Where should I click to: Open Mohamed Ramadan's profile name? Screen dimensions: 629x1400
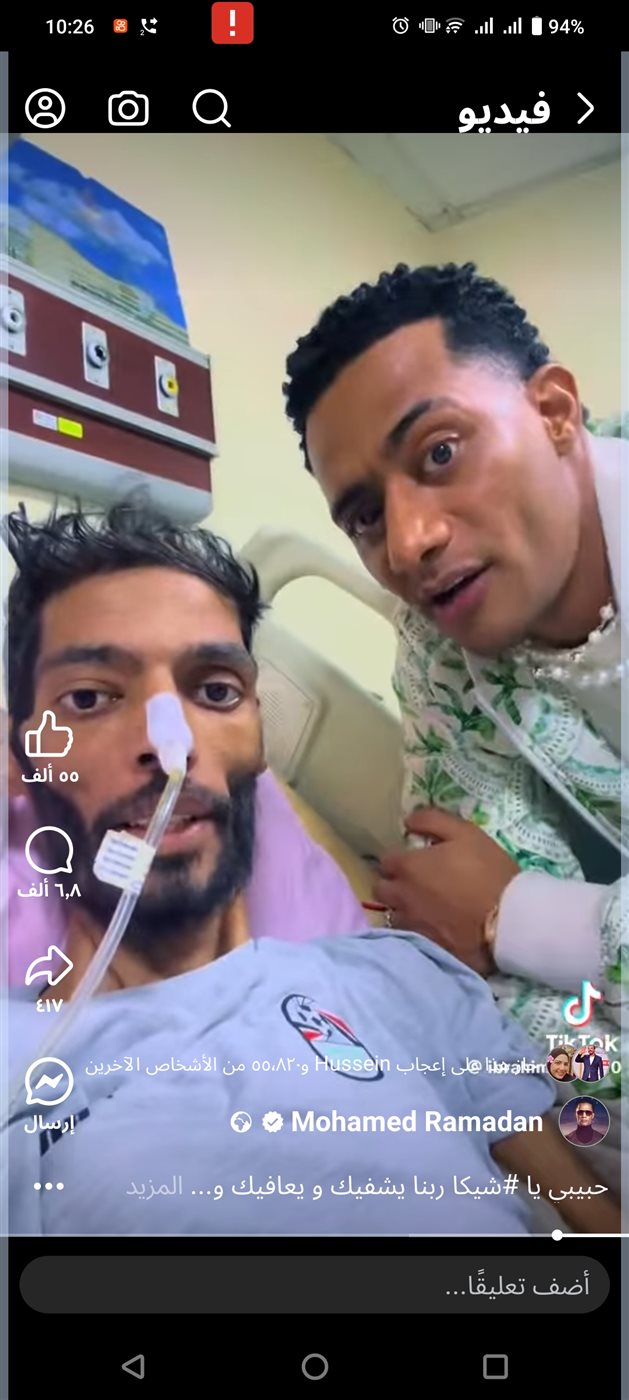(416, 1122)
